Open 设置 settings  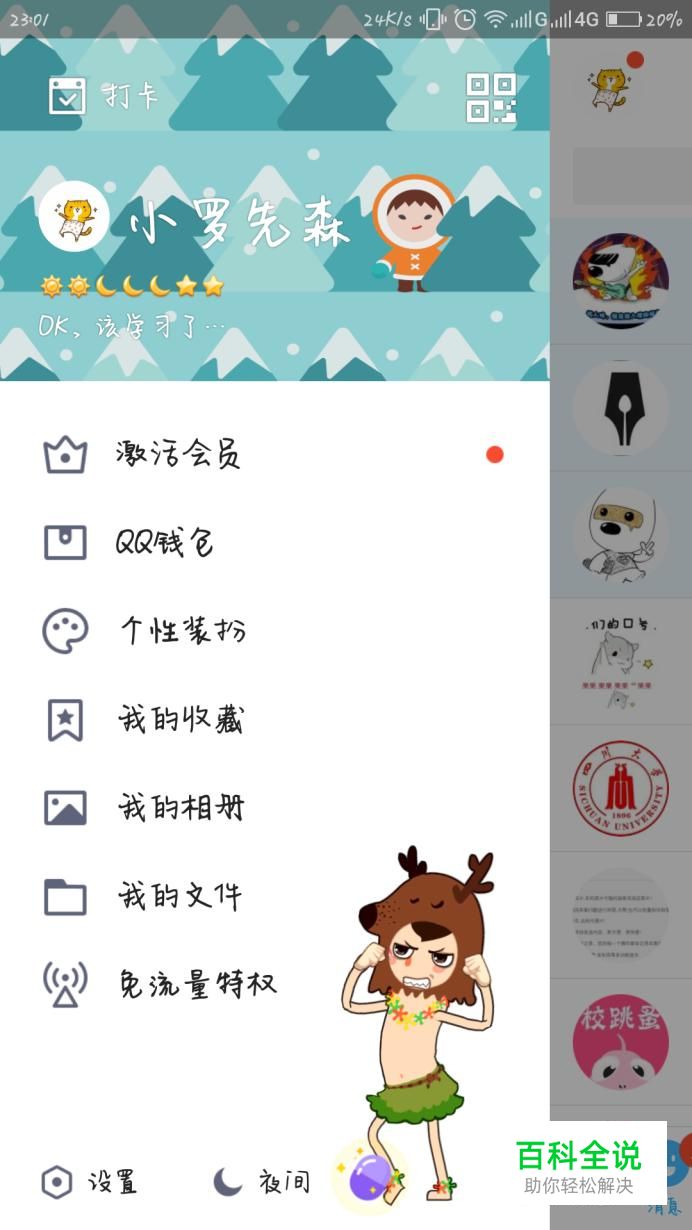point(89,1183)
